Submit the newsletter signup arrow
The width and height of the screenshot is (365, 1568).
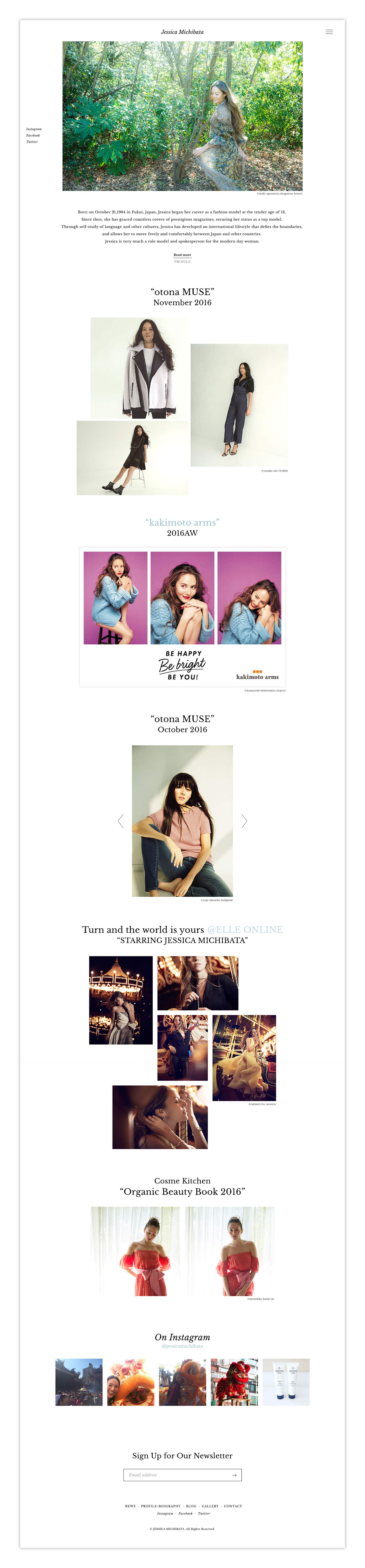[234, 1474]
